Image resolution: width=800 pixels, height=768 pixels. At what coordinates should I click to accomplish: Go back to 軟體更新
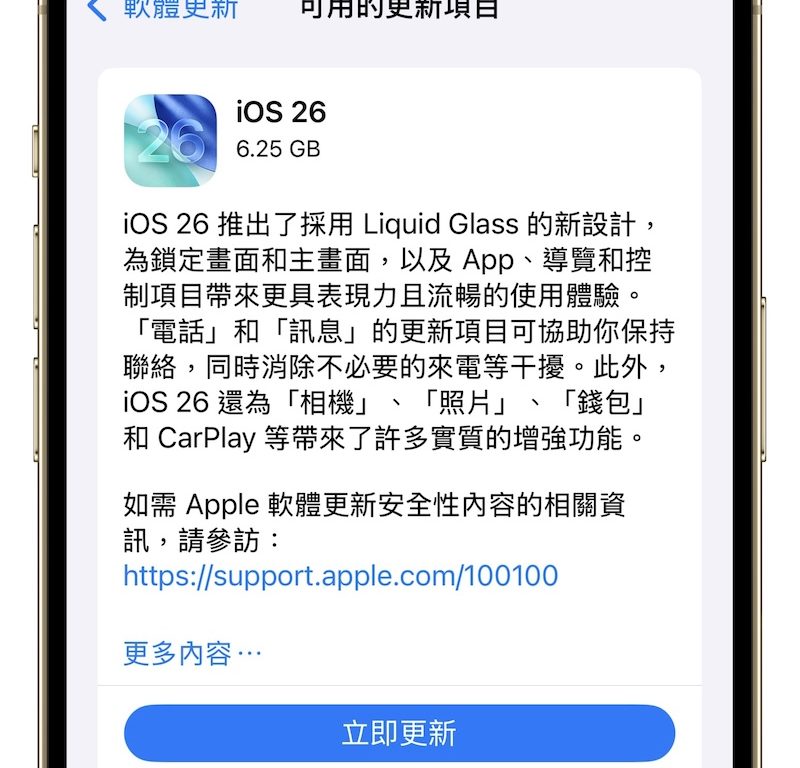coord(163,10)
